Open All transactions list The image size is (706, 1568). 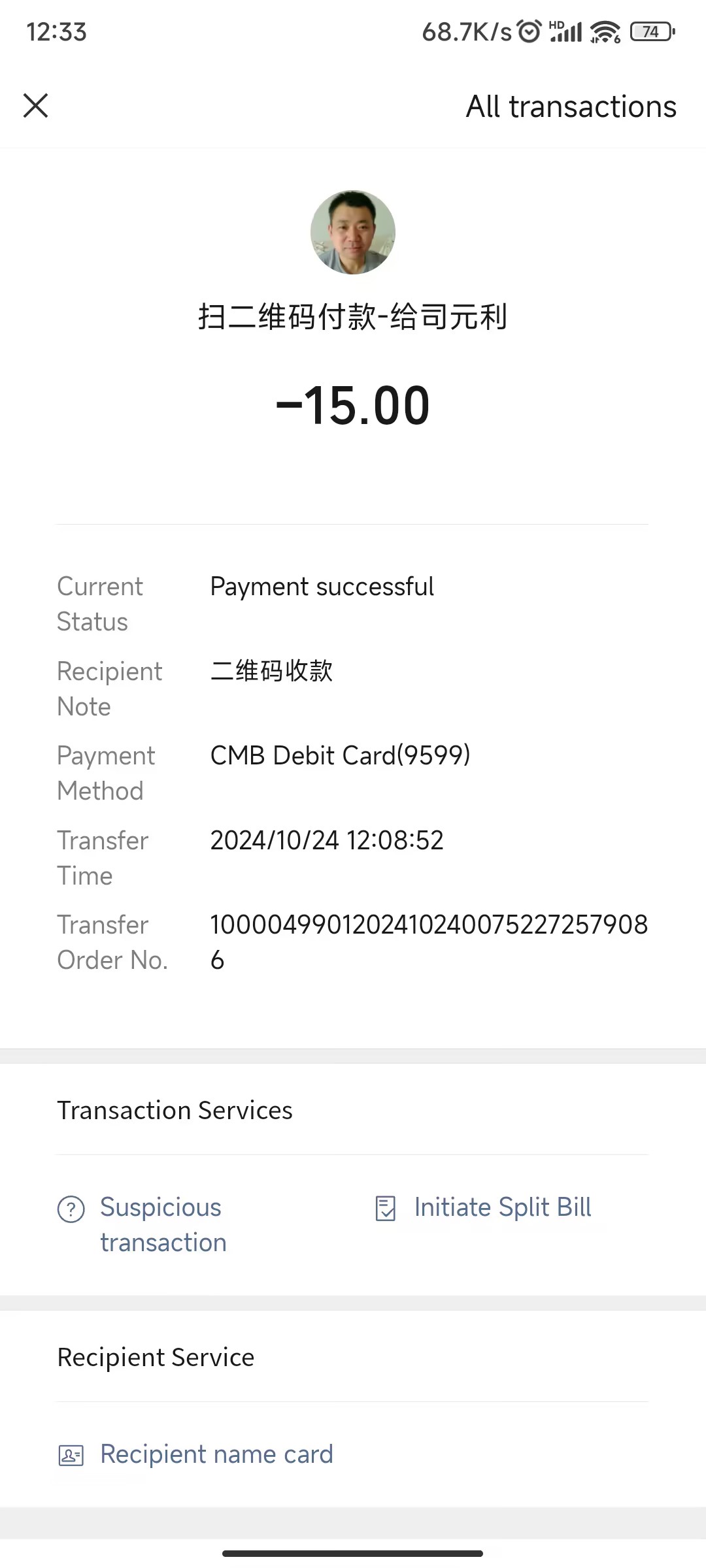pos(571,106)
